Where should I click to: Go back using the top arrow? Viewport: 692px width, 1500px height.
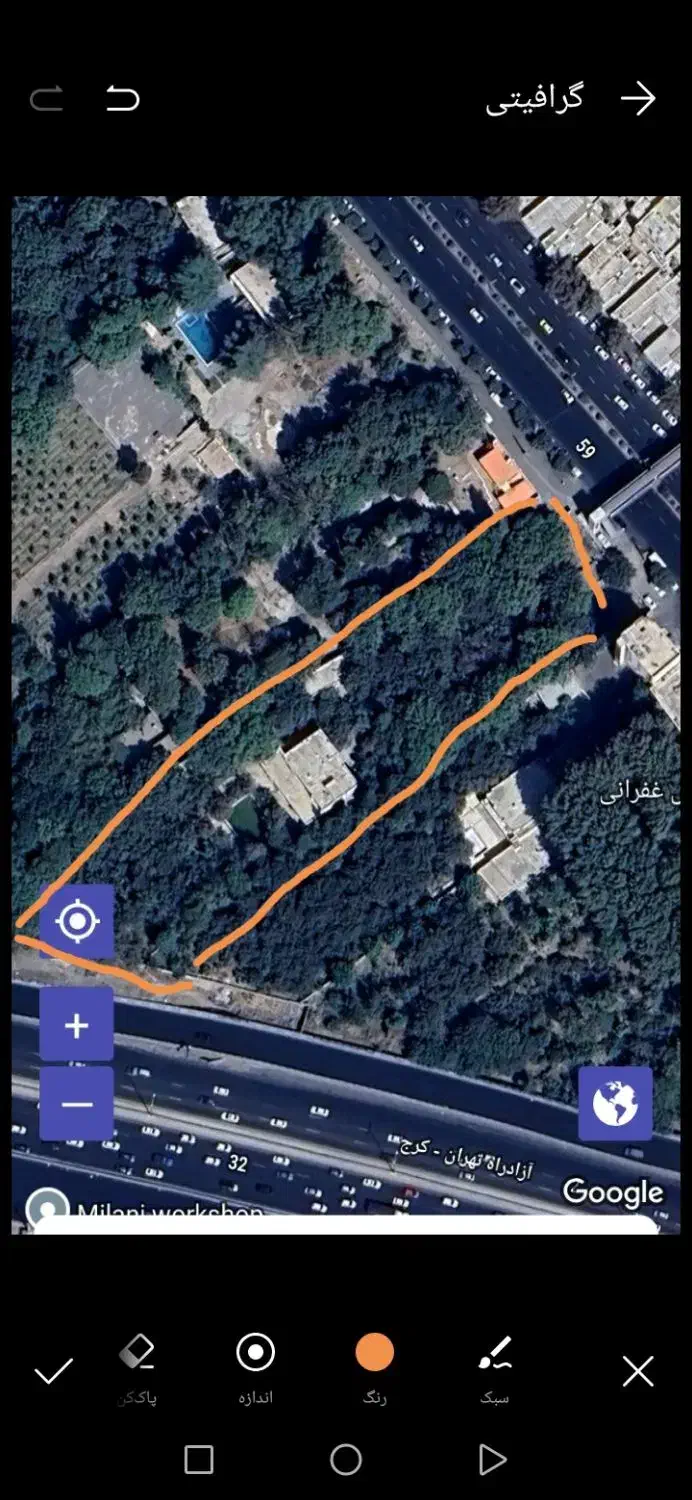pyautogui.click(x=638, y=98)
